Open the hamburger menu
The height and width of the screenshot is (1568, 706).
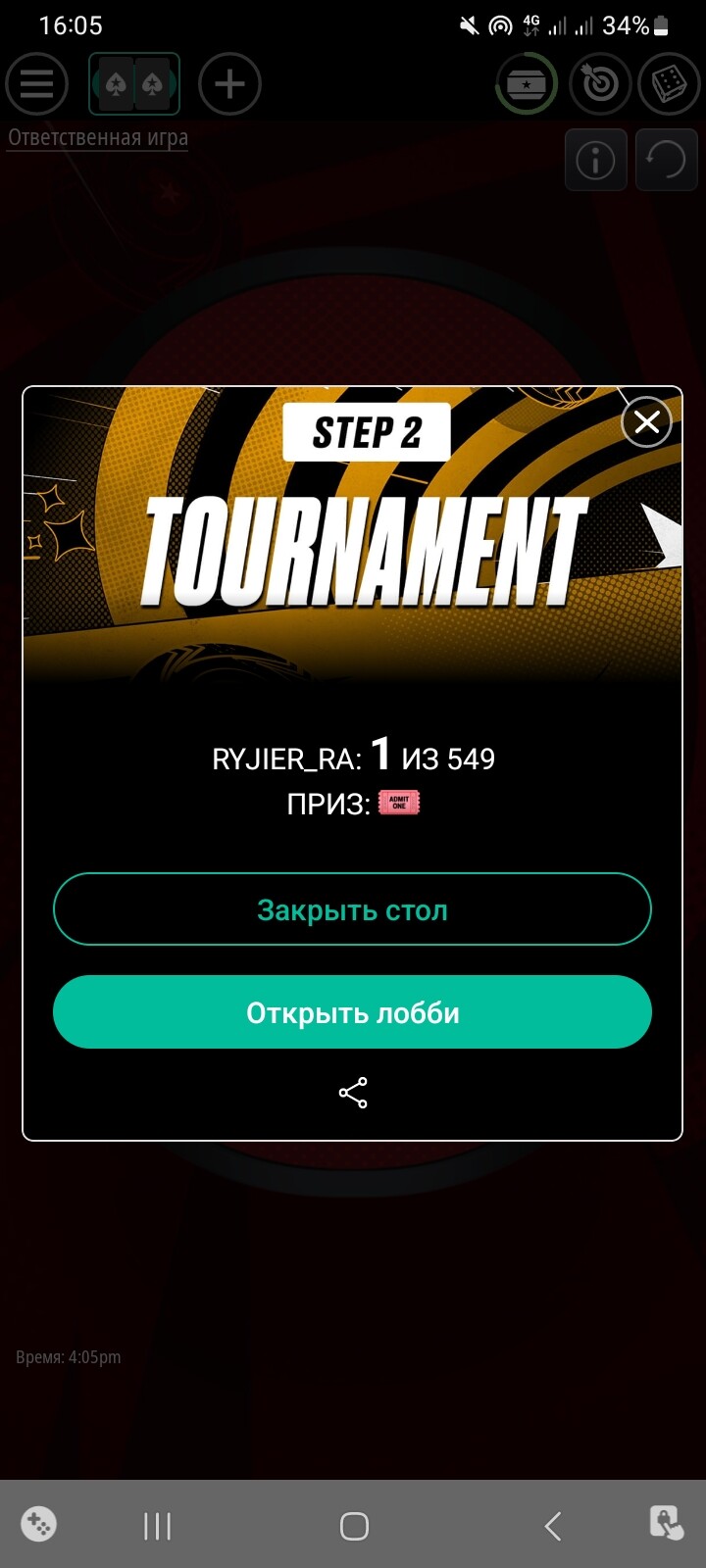(37, 84)
